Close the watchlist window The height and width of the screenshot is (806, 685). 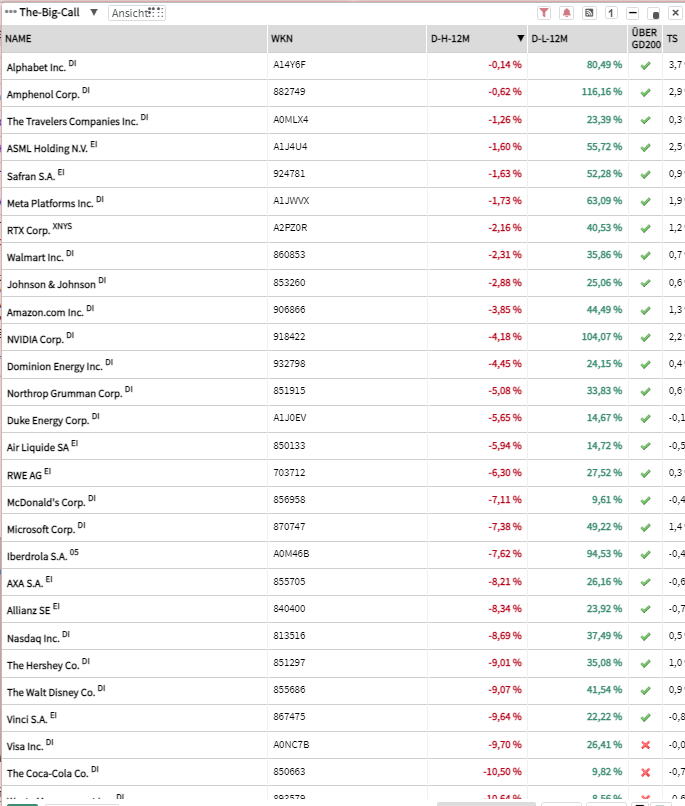(x=674, y=13)
